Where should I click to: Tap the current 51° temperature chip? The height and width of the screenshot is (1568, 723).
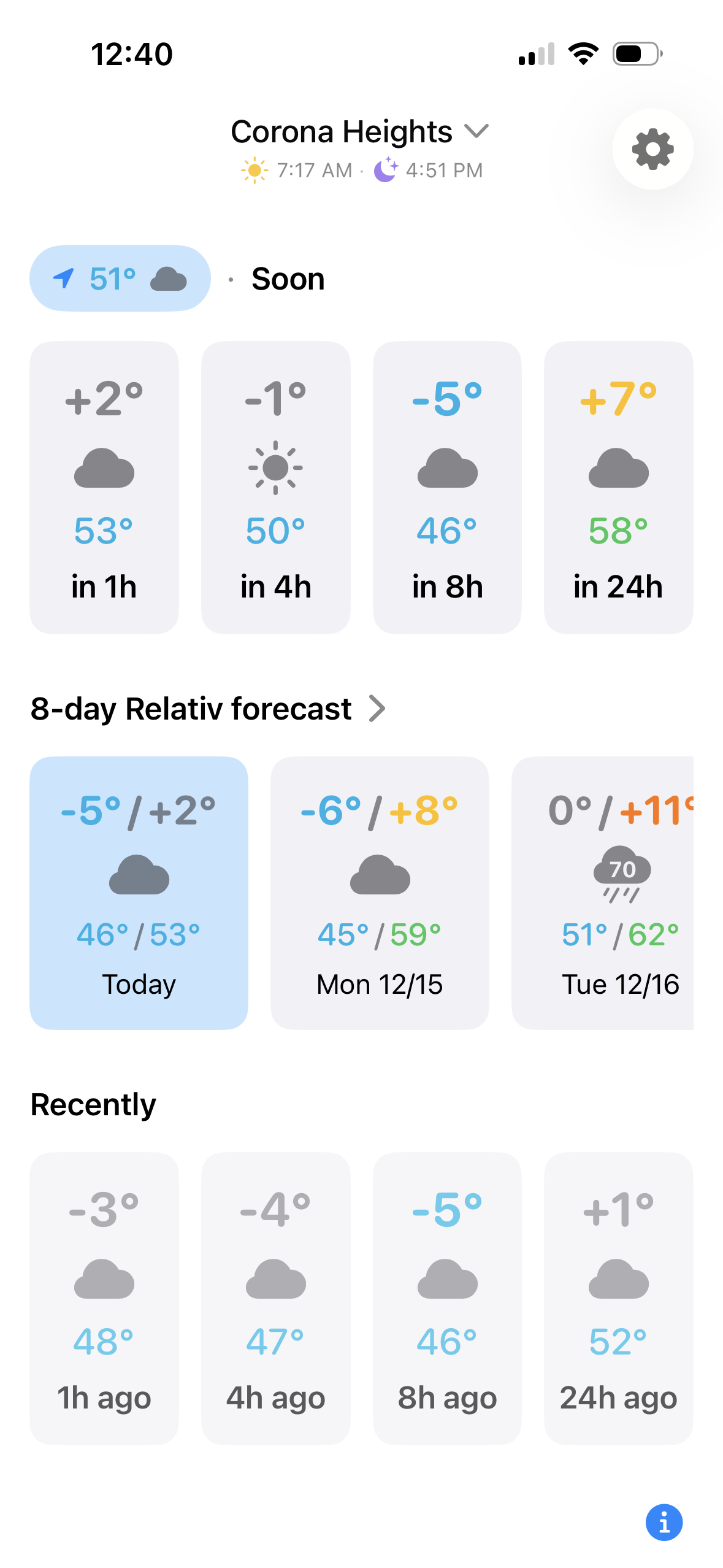[x=120, y=279]
